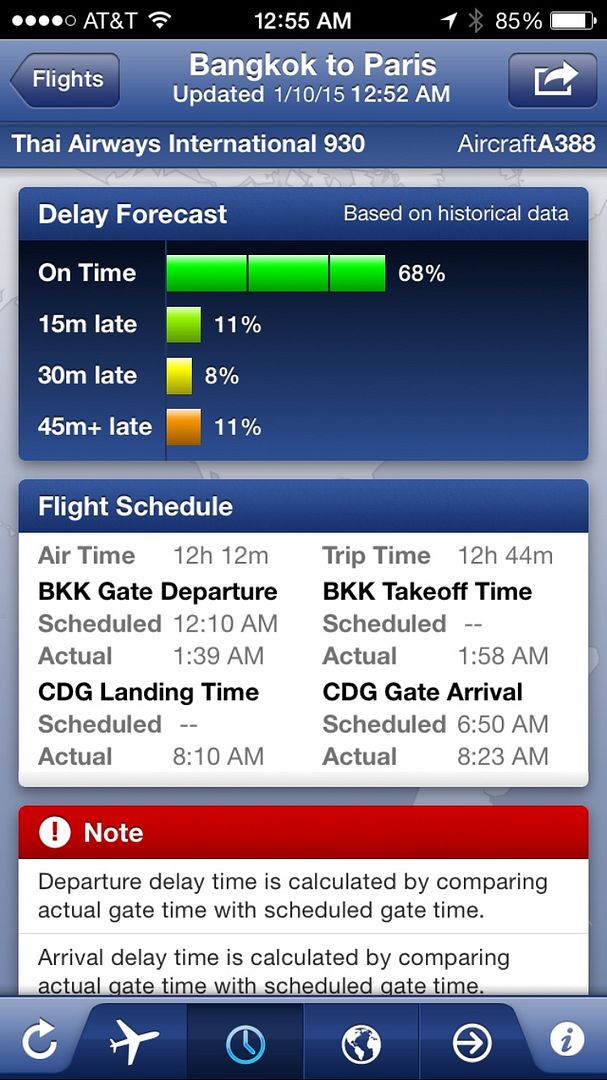Open the arrow-in-circle tab
This screenshot has width=607, height=1080.
tap(471, 1042)
